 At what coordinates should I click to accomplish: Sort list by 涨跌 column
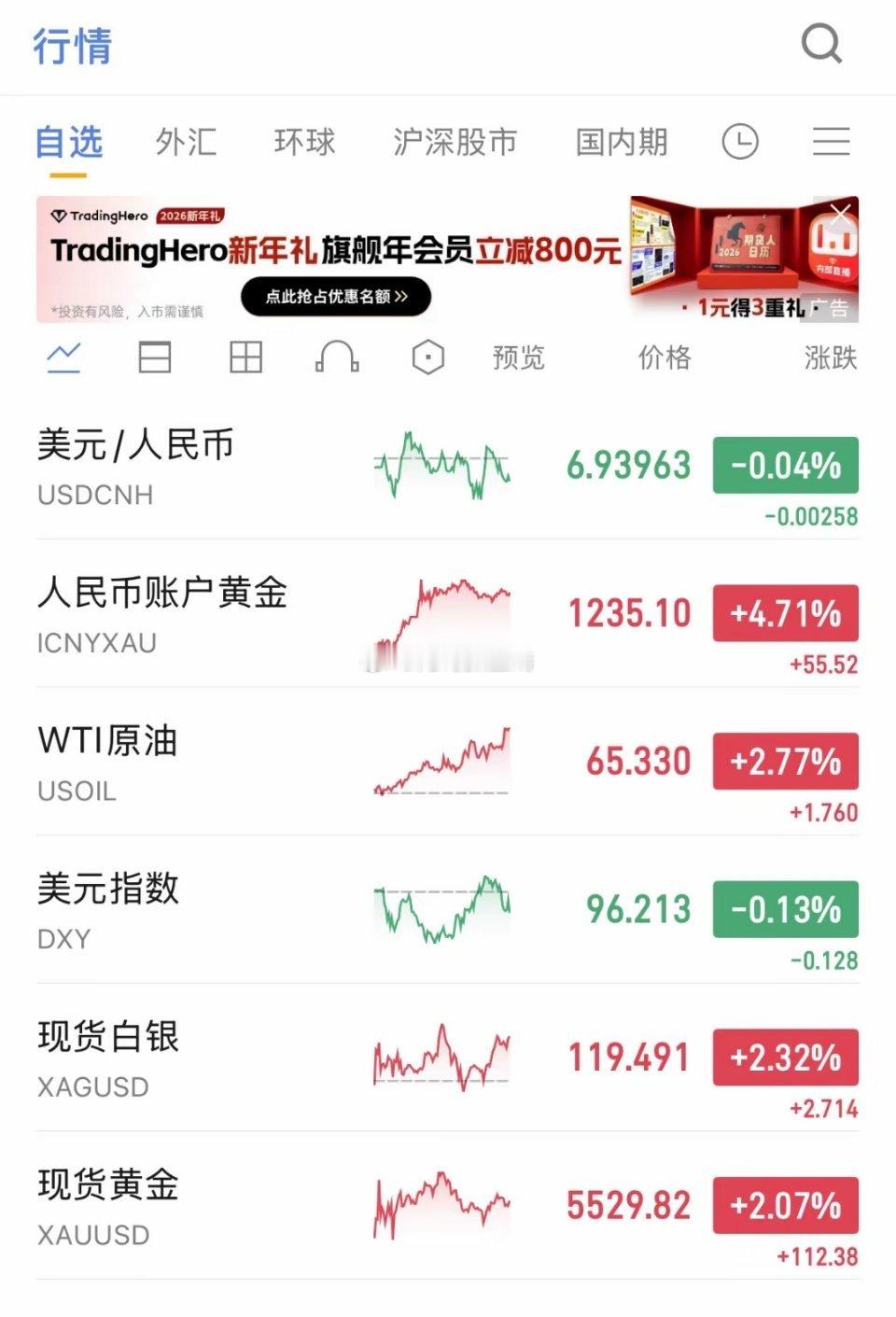coord(830,357)
